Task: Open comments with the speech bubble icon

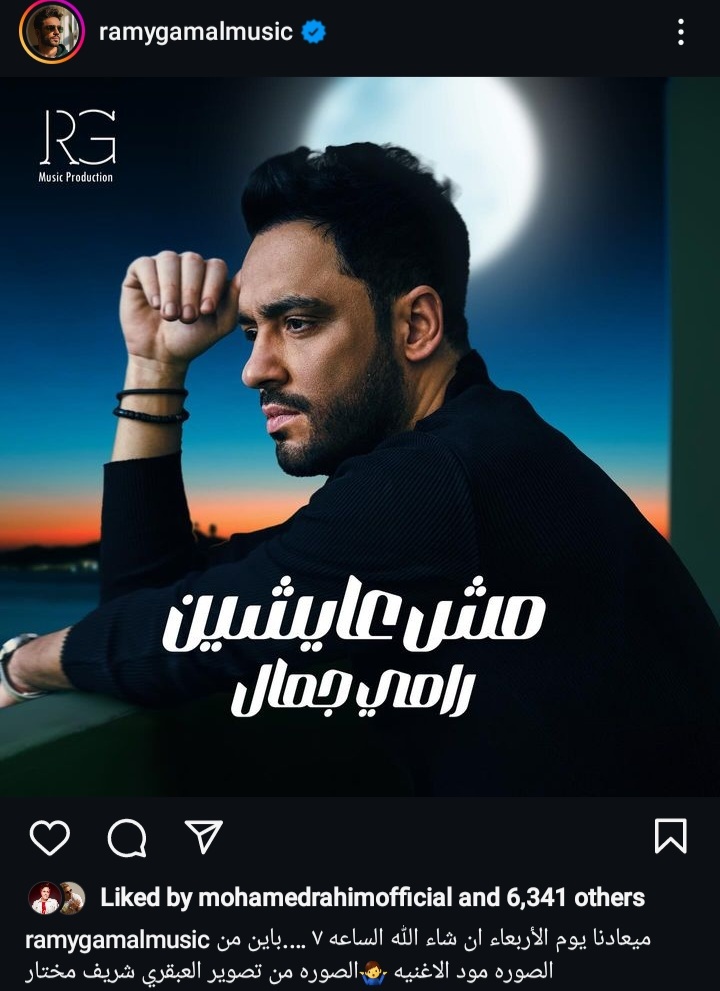Action: (127, 838)
